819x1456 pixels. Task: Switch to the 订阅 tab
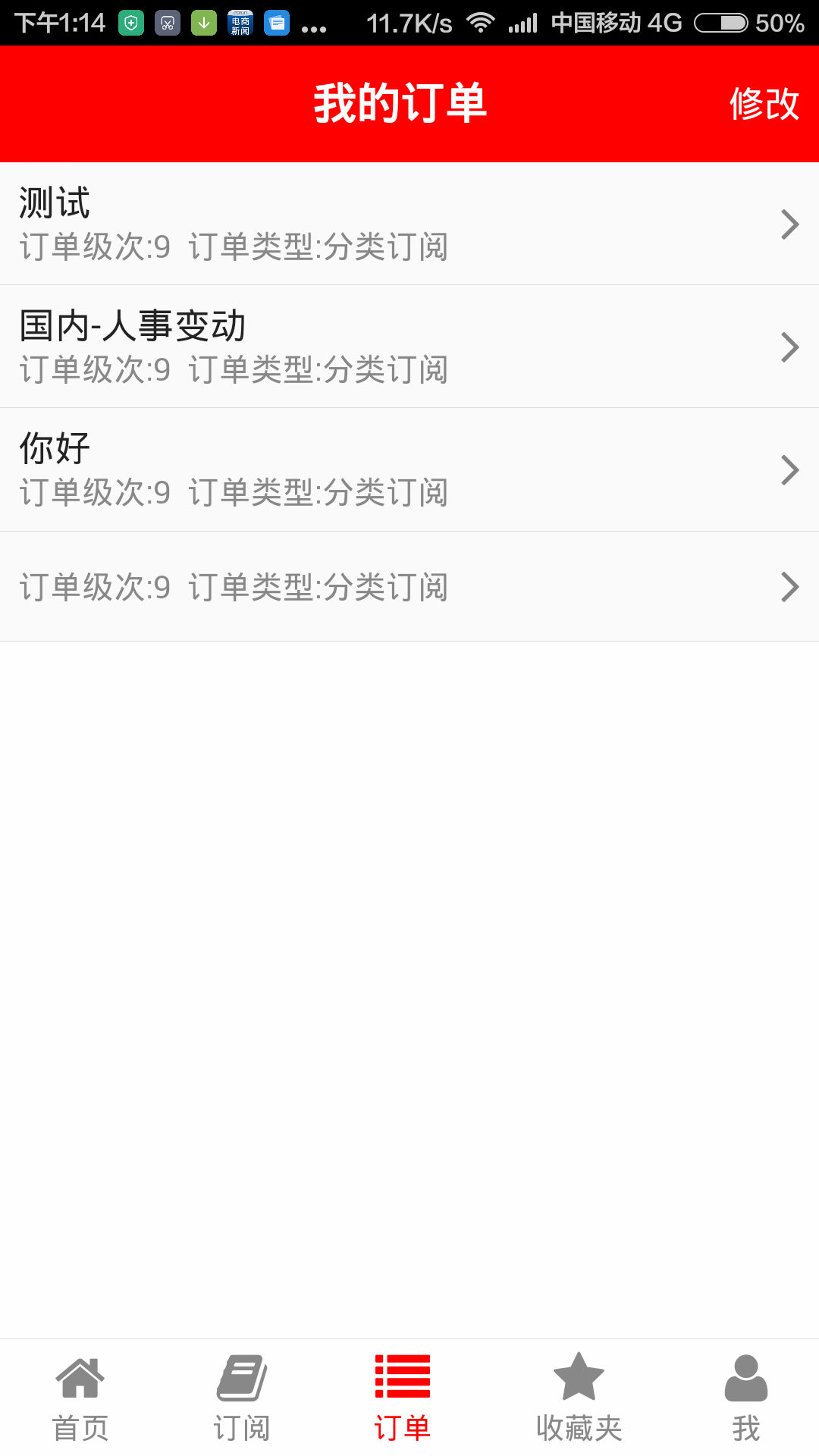tap(242, 1398)
